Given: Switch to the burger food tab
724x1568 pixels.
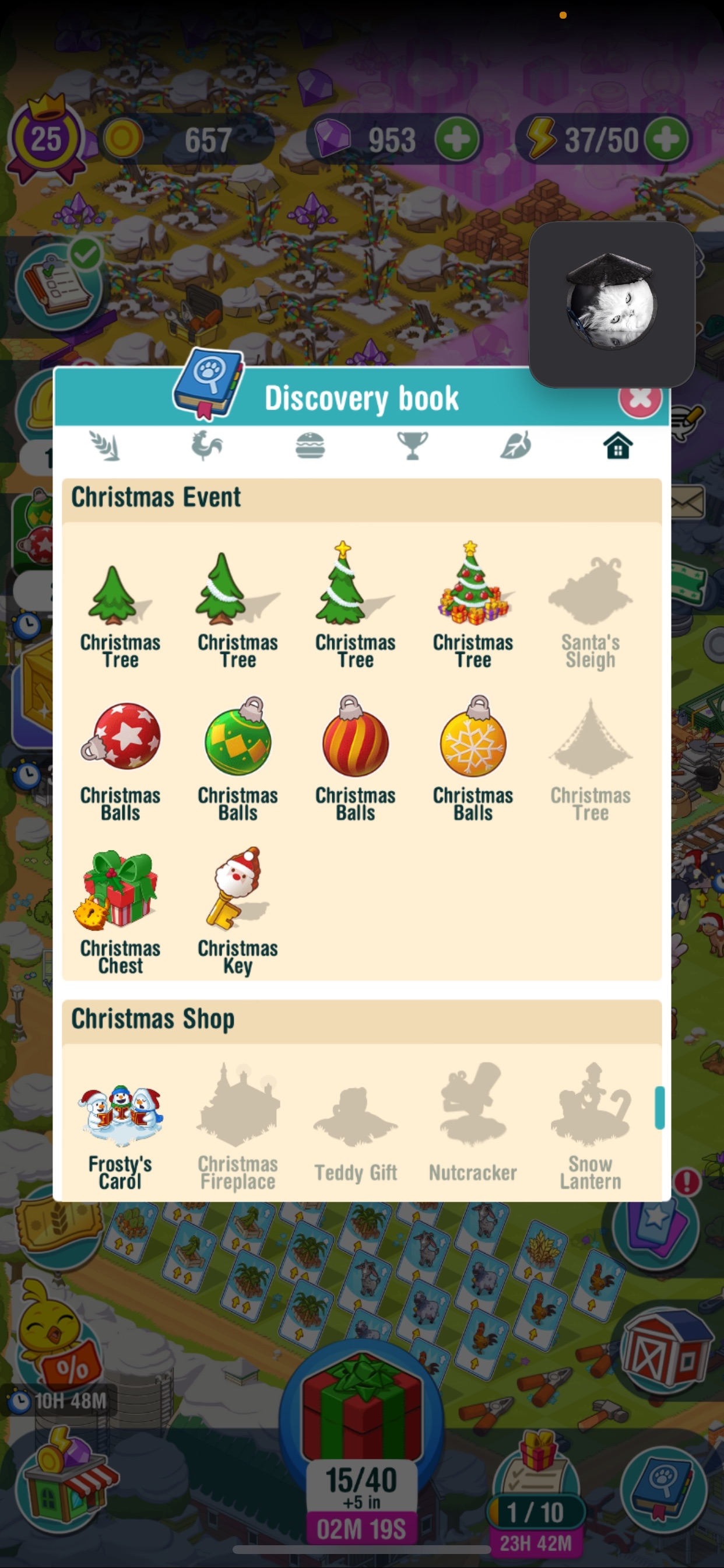Looking at the screenshot, I should 310,446.
